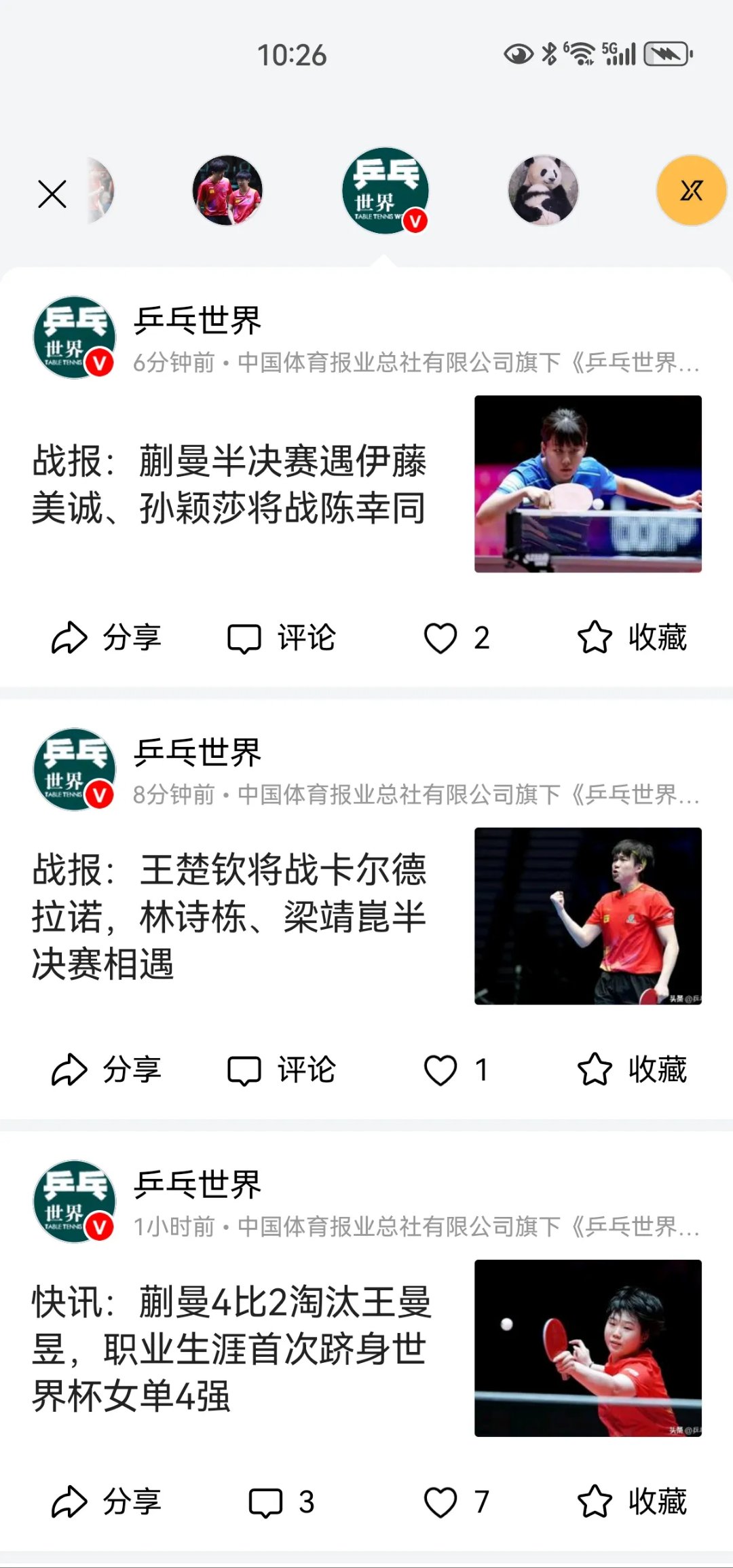Tap the star favorite icon on the first post
Screen dimensions: 733x1568
(596, 637)
